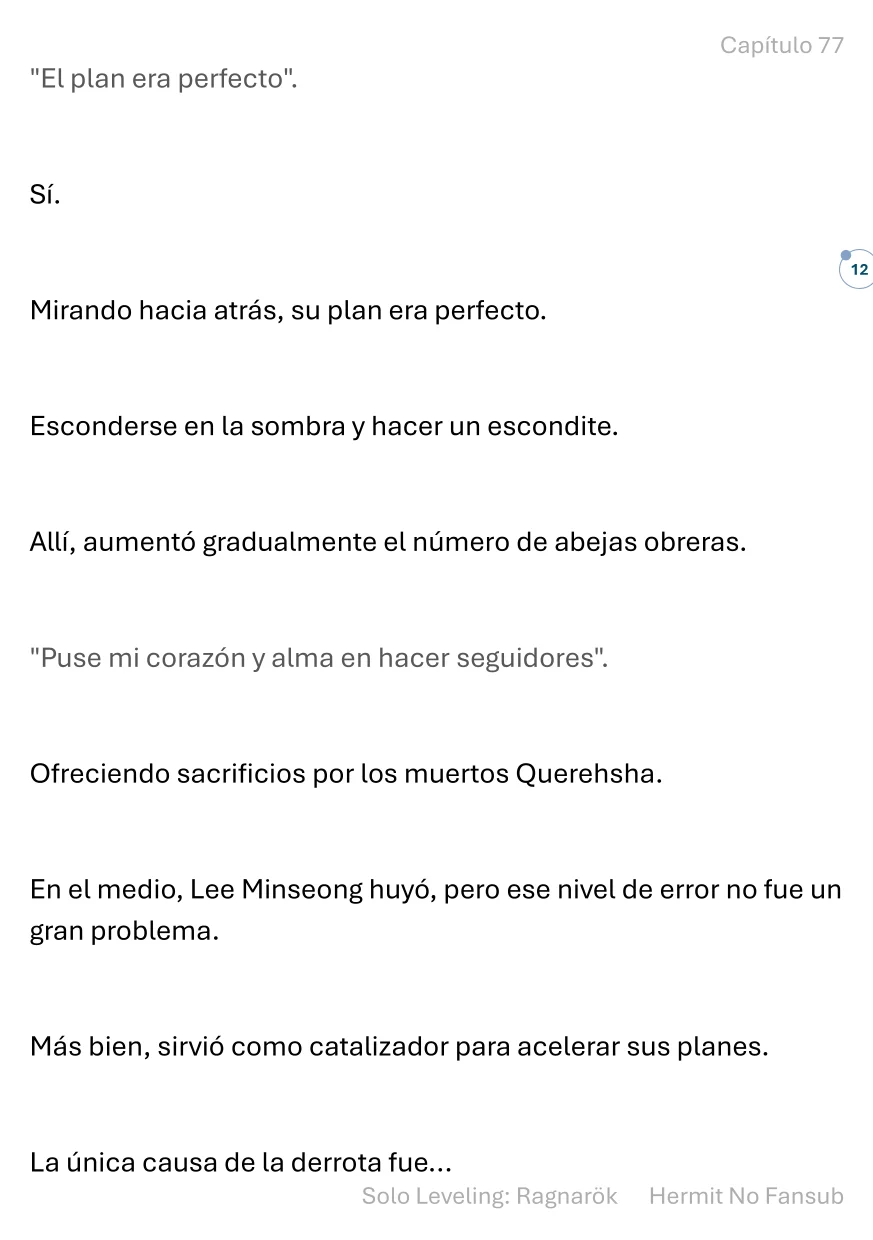Open the 12 paragraph comments bubble
This screenshot has height=1240, width=873.
(858, 270)
